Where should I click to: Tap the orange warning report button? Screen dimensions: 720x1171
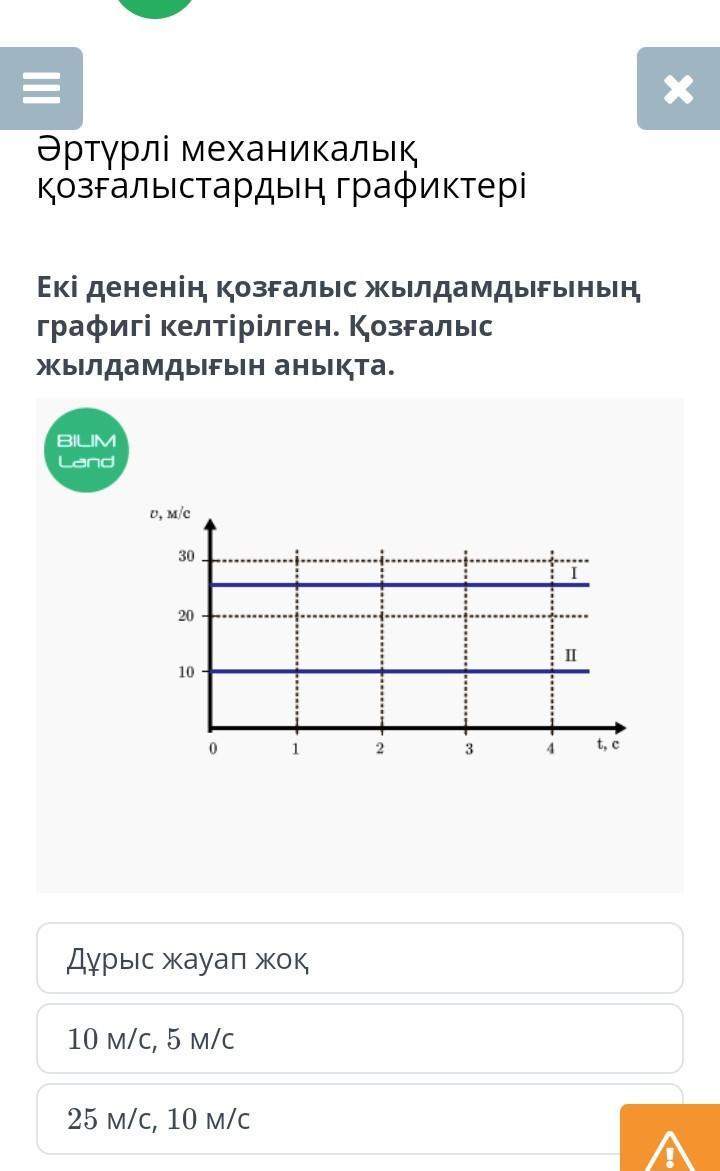pos(670,1141)
